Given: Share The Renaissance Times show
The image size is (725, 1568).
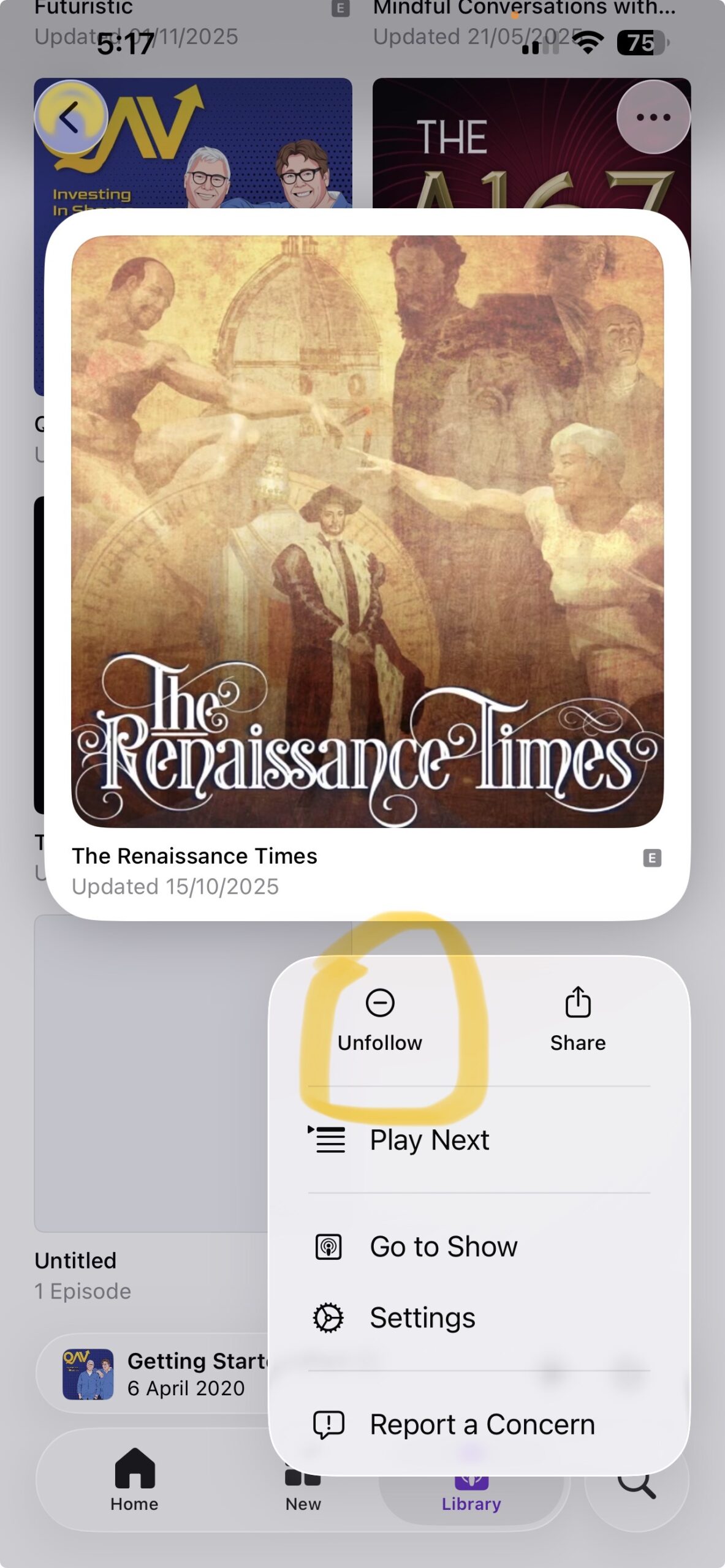Looking at the screenshot, I should [577, 1020].
